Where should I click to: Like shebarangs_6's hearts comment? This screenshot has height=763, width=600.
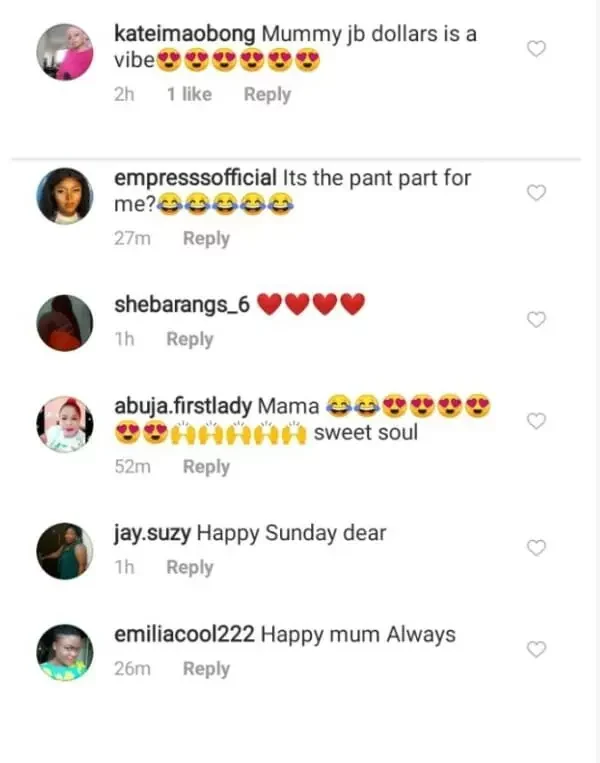tap(536, 319)
